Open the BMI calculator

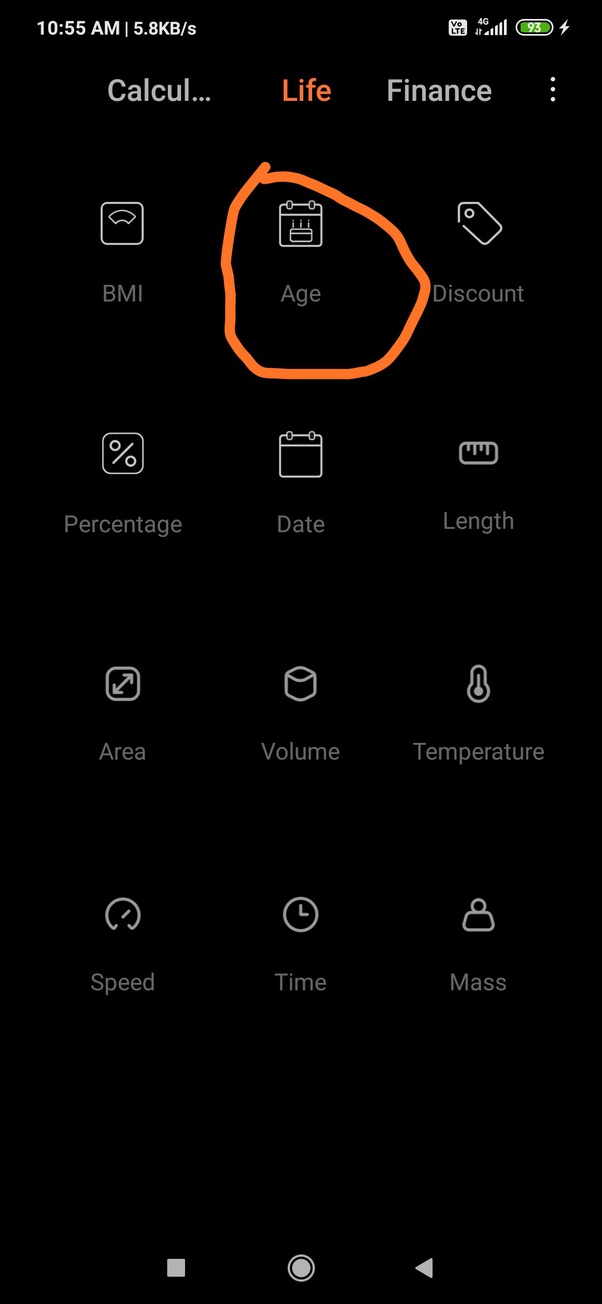(x=122, y=251)
